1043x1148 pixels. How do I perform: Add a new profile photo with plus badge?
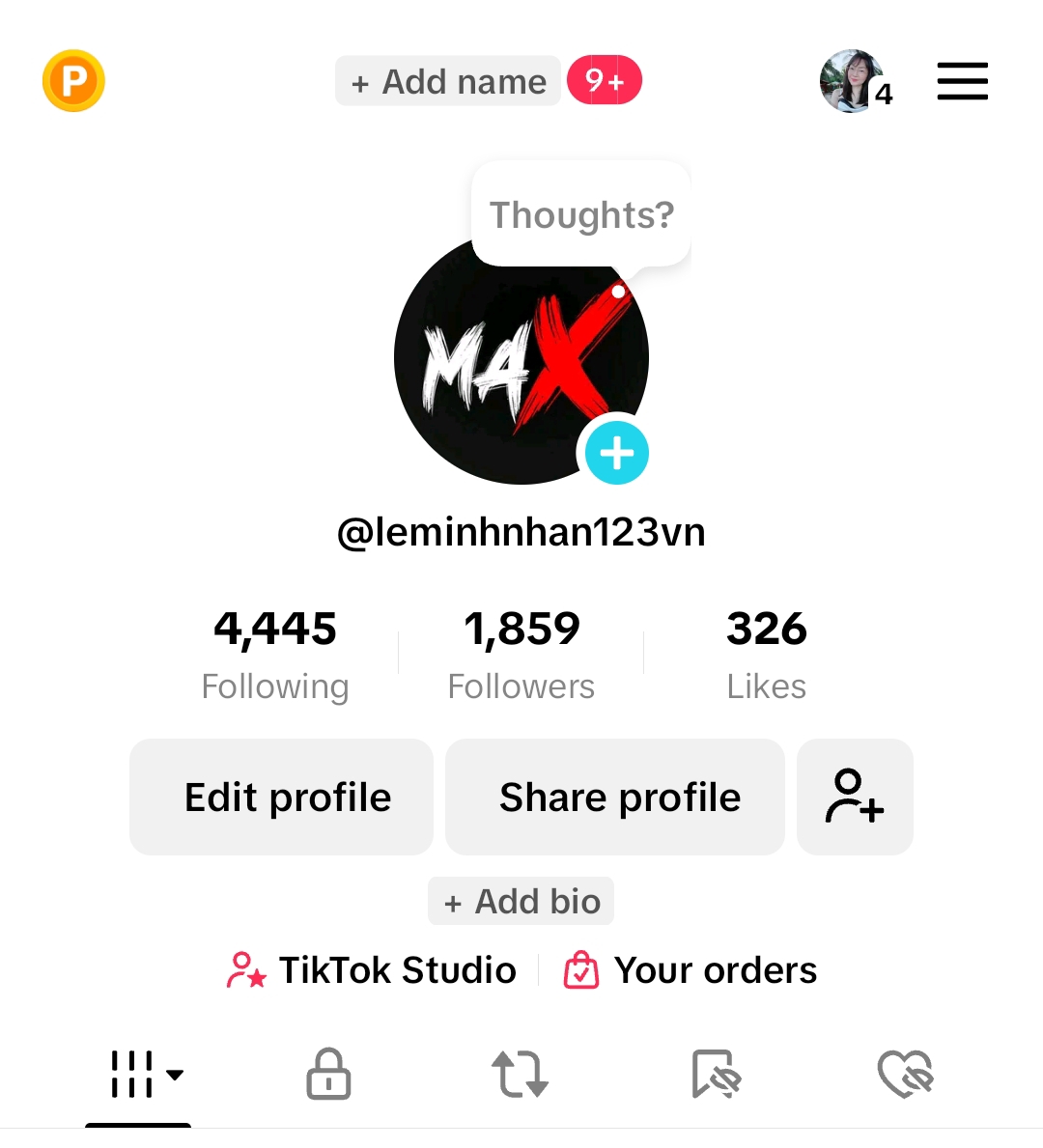click(x=617, y=453)
